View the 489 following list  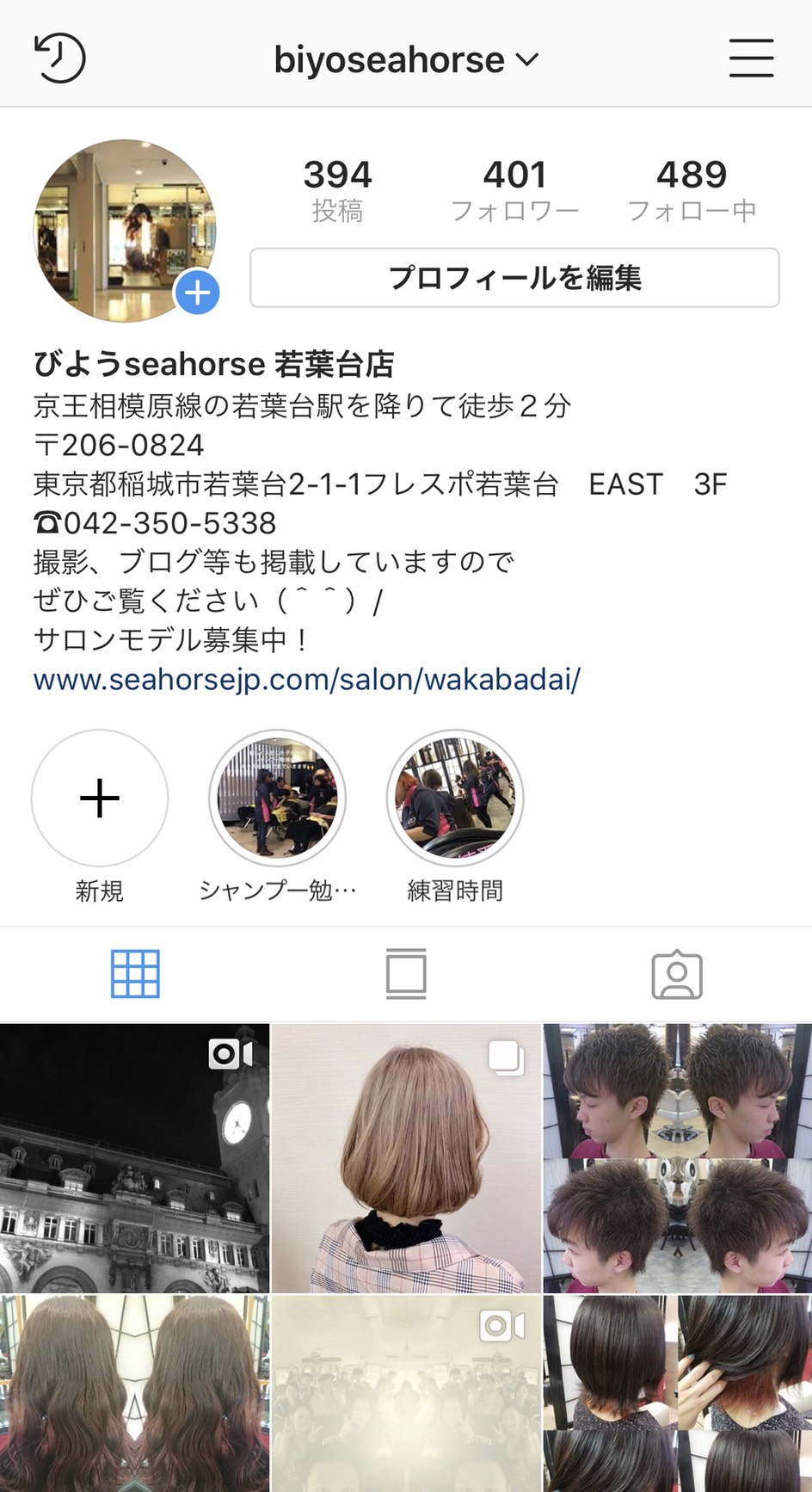point(692,189)
